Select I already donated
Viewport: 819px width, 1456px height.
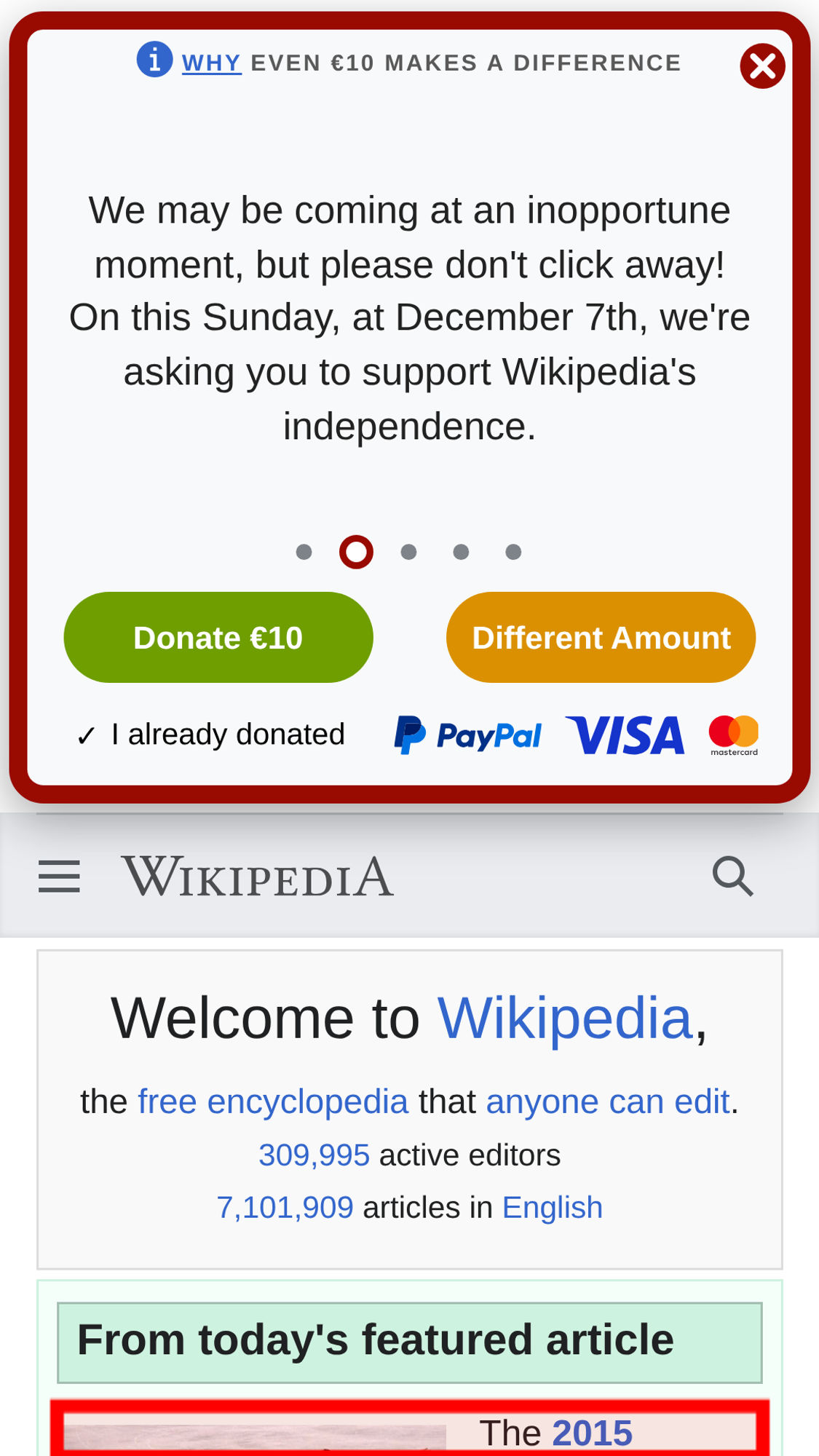coord(211,735)
